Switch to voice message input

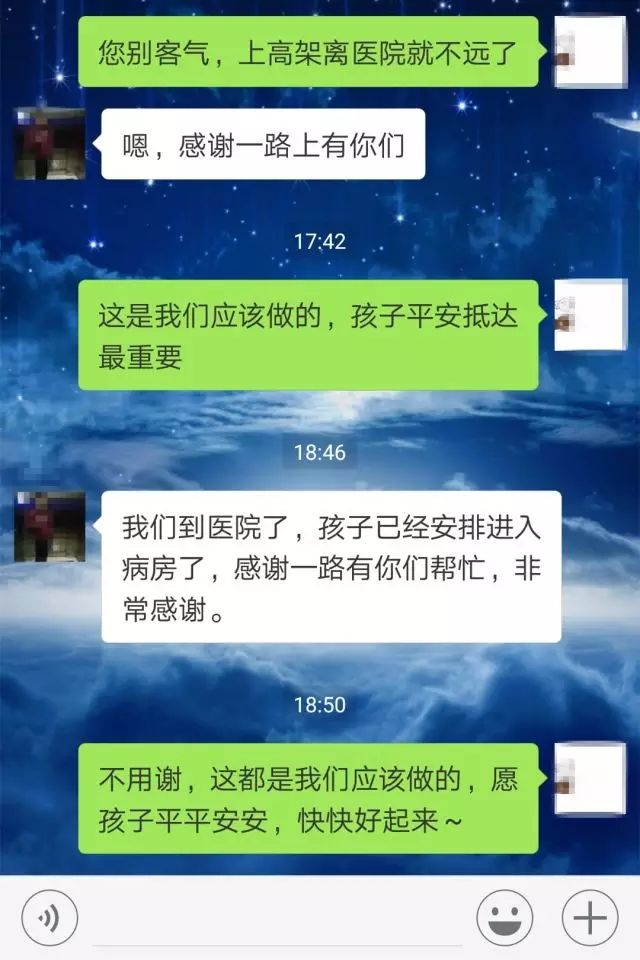[48, 916]
